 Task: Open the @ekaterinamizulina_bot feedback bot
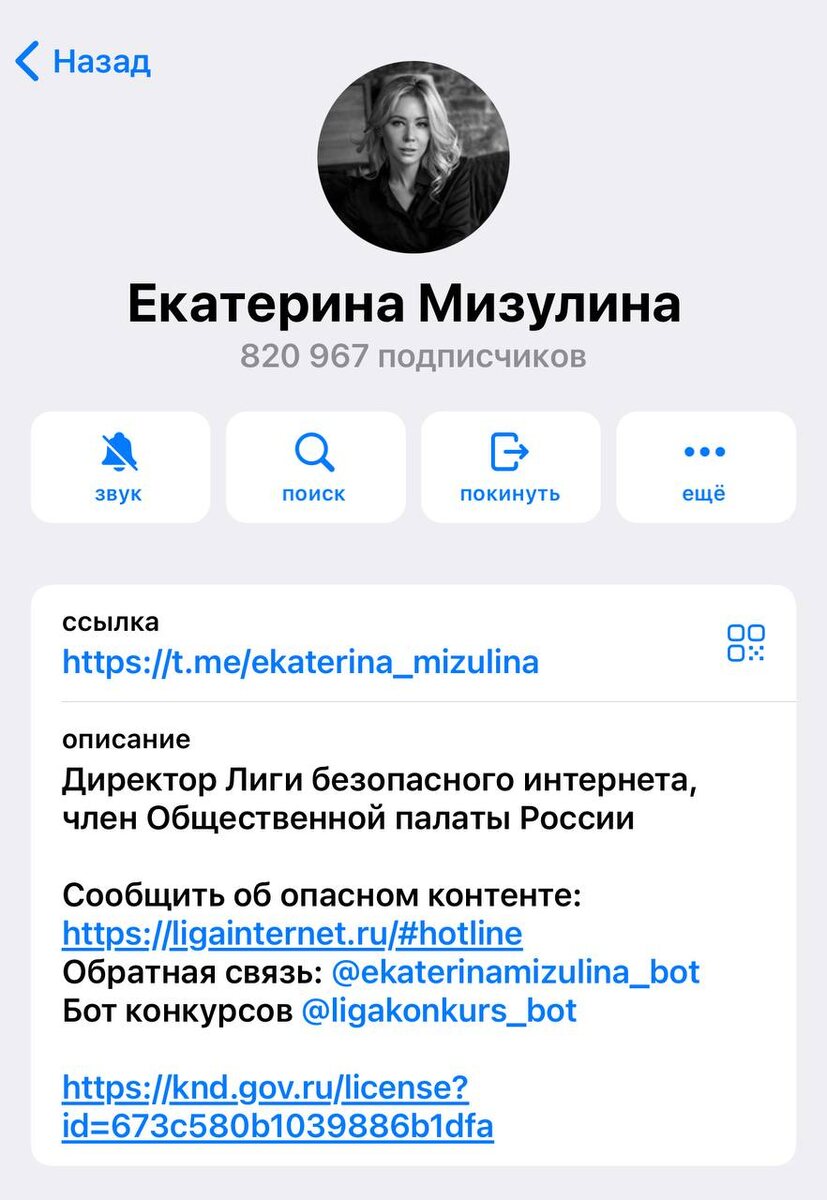(515, 972)
